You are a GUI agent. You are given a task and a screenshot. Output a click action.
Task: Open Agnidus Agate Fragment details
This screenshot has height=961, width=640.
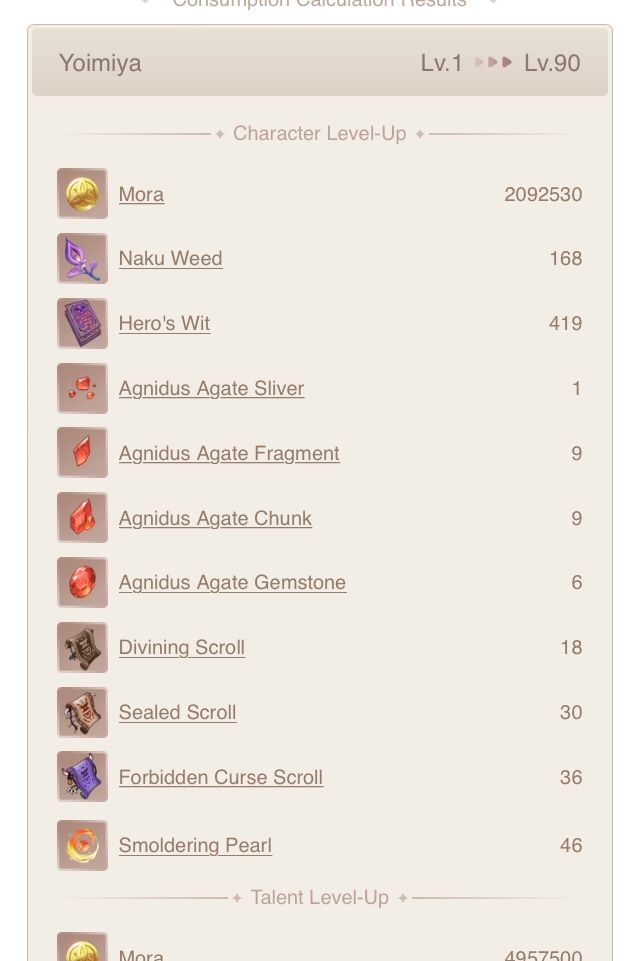229,453
